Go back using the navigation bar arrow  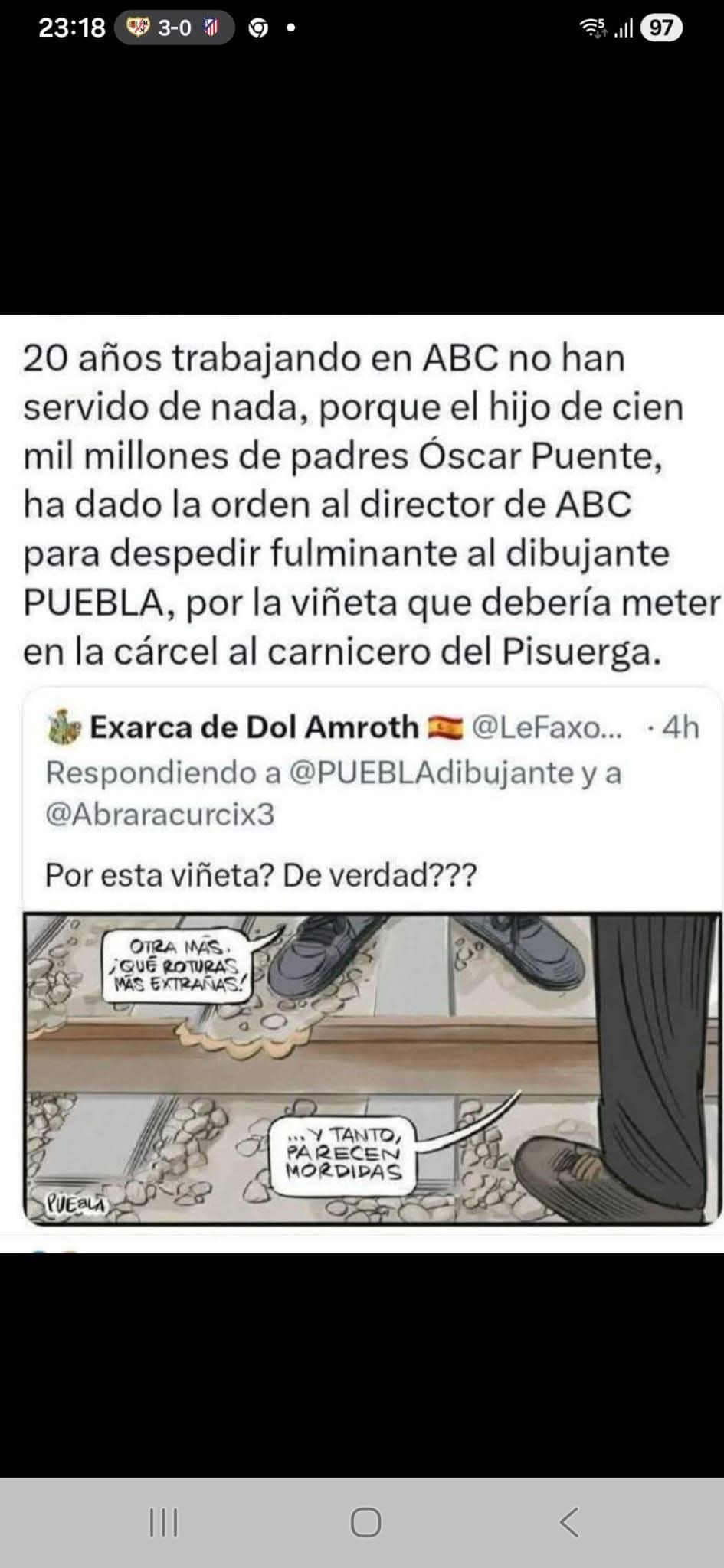tap(568, 1522)
